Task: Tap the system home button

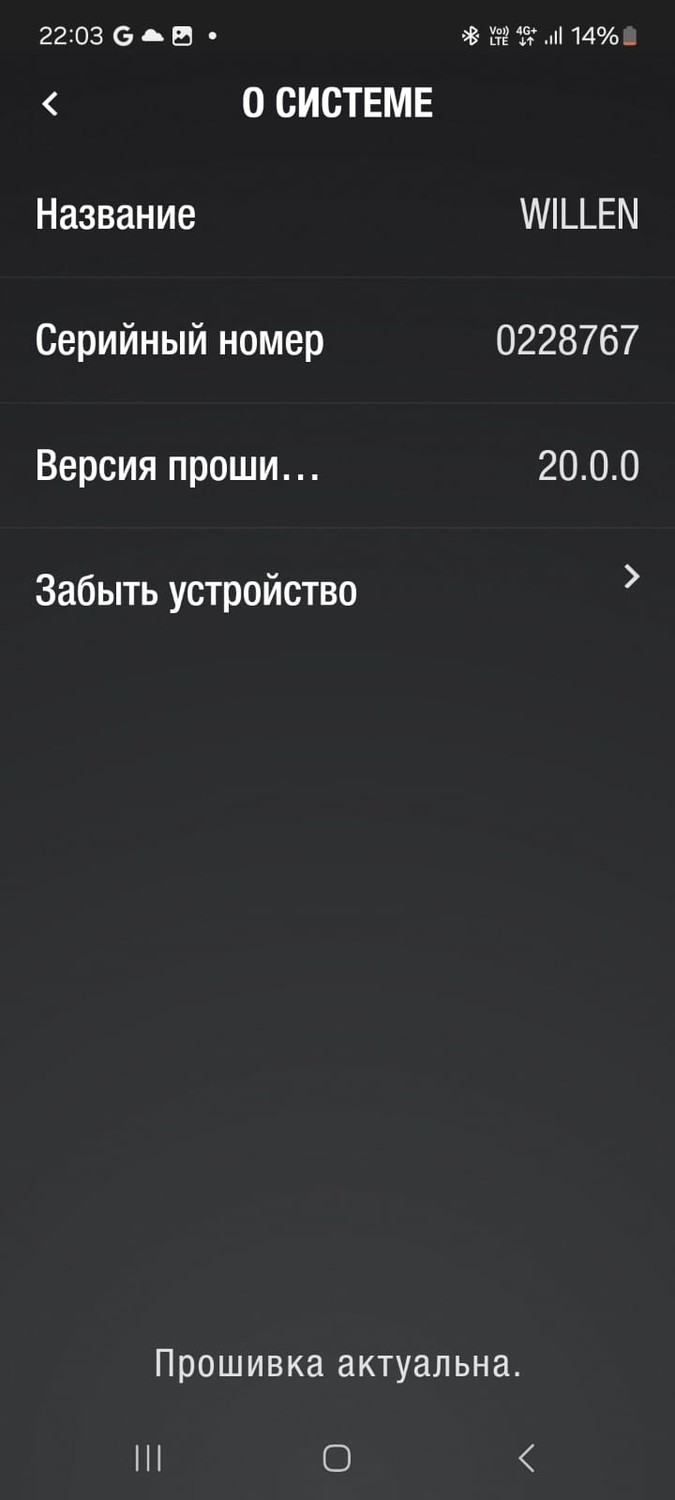Action: [337, 1458]
